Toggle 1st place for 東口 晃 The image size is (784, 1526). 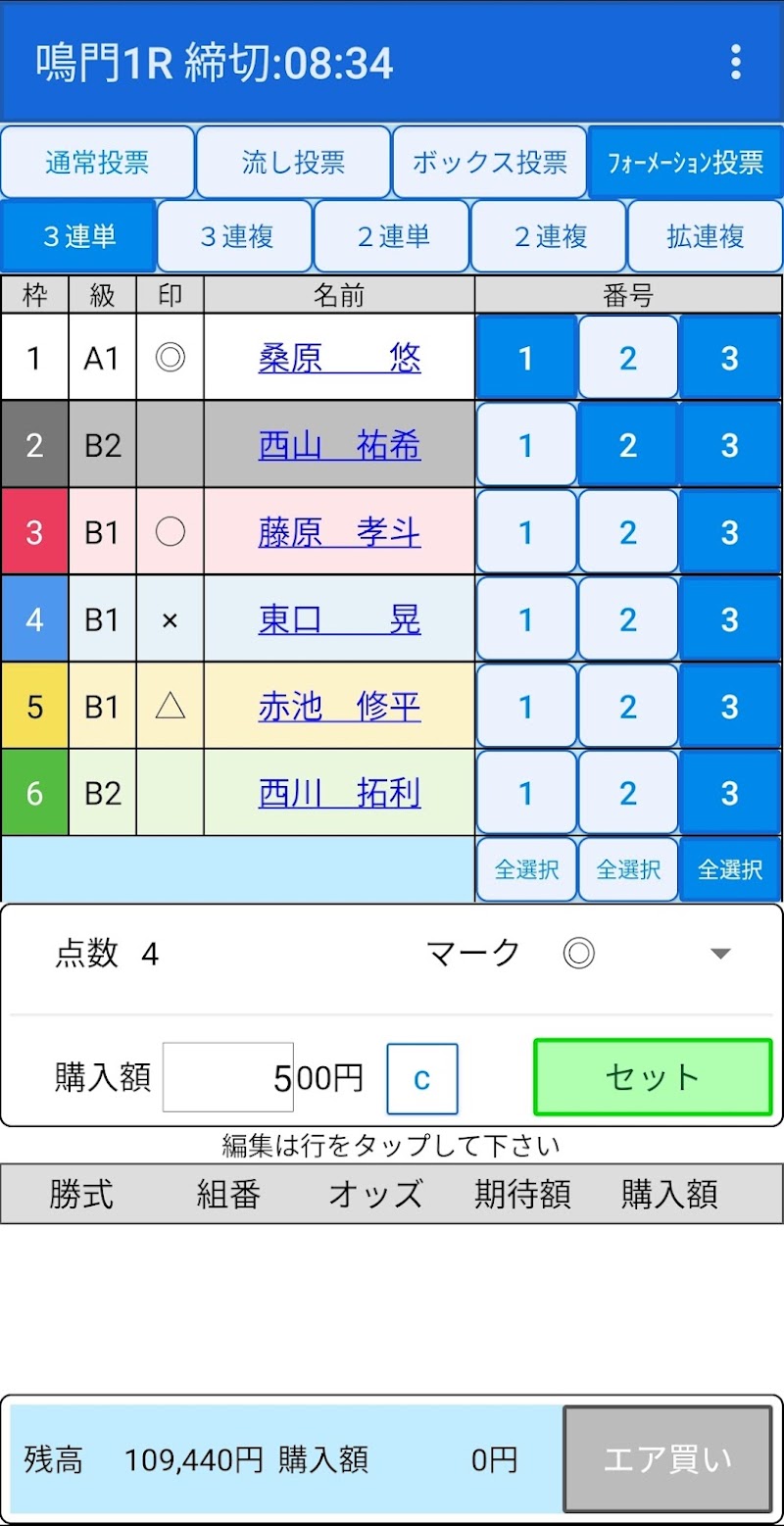tap(526, 619)
